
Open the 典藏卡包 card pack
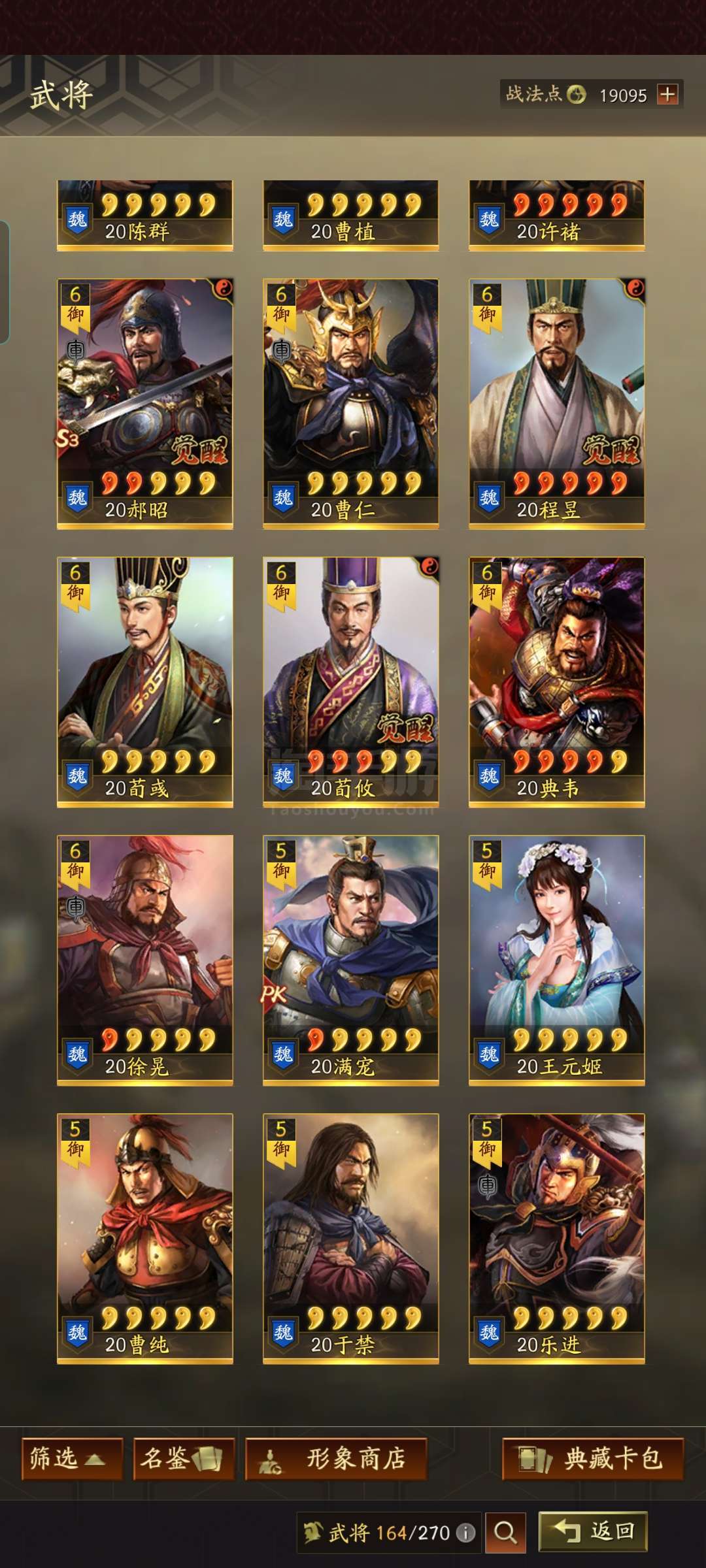click(x=593, y=1458)
